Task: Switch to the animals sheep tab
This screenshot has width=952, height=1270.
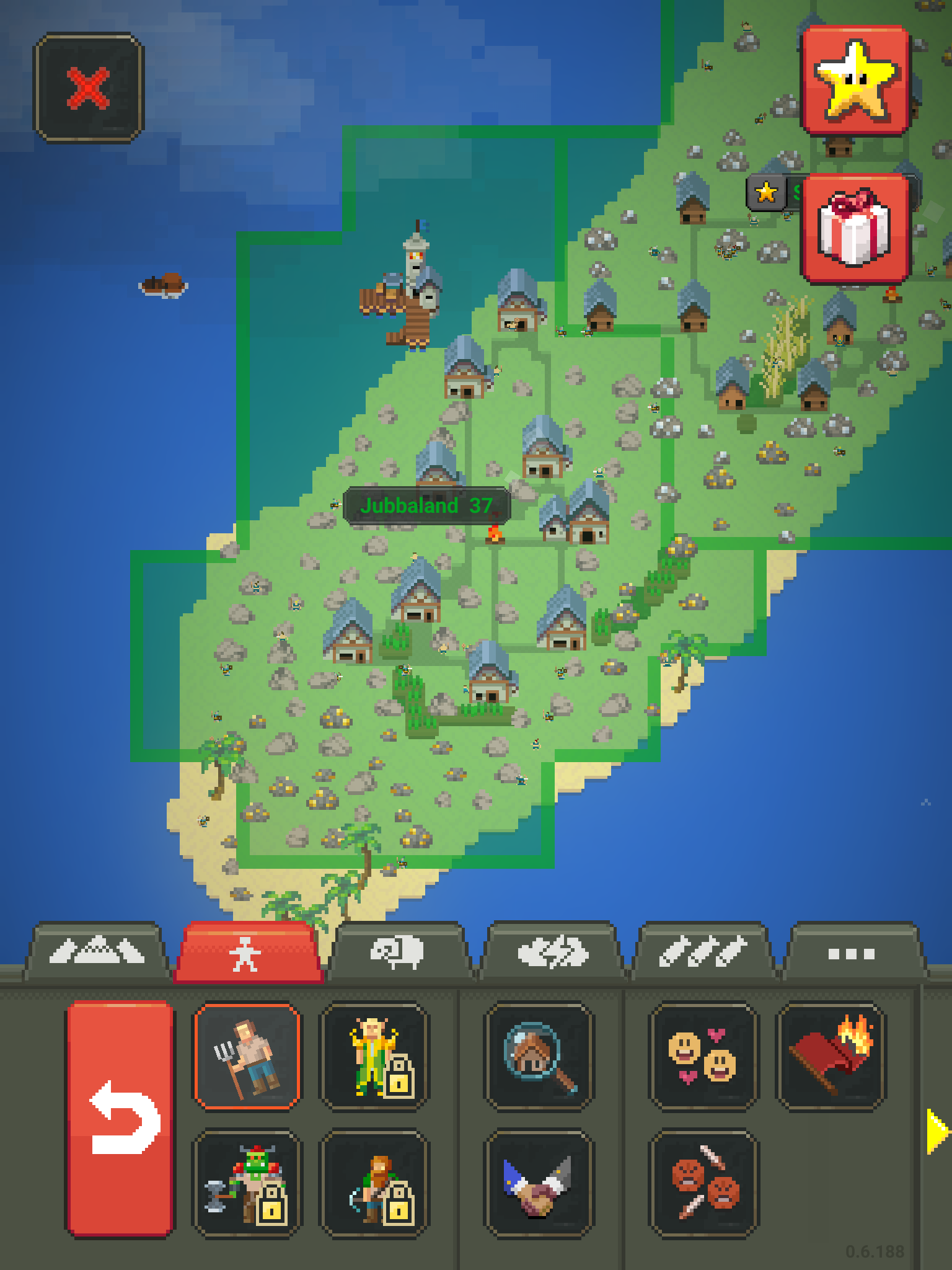Action: point(397,952)
